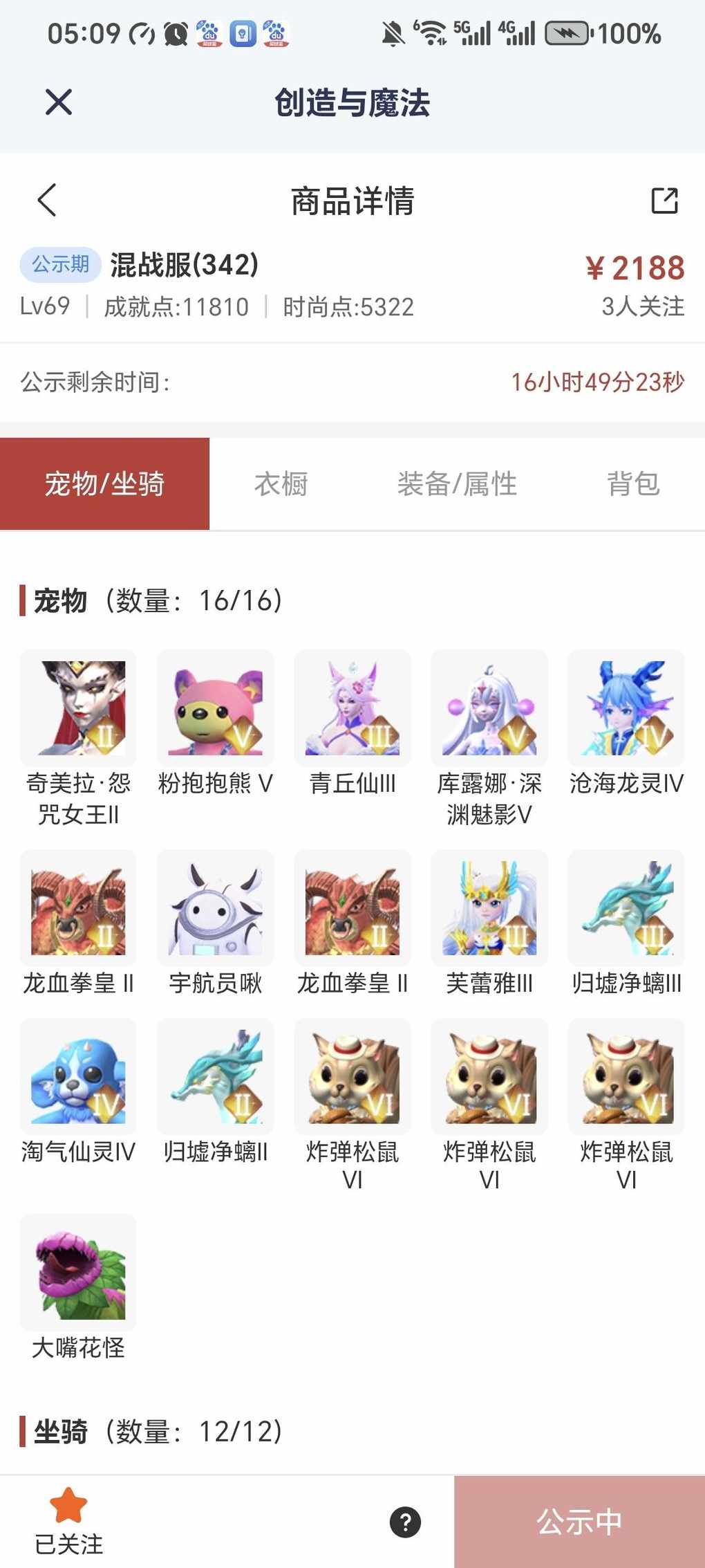Switch to the 装备/属性 tab
The height and width of the screenshot is (1568, 705).
coord(457,483)
